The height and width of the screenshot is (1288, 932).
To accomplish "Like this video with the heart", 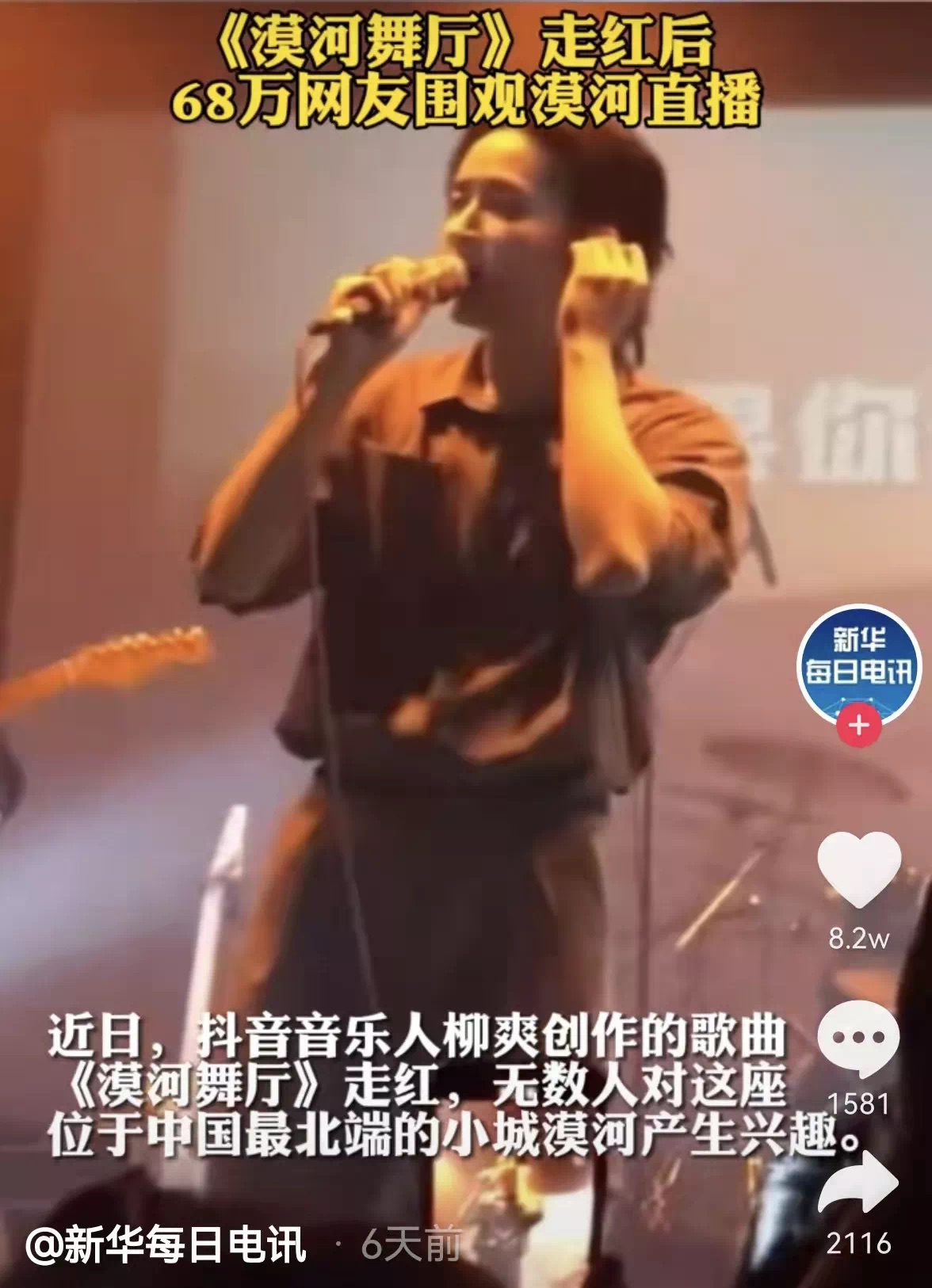I will tap(858, 869).
